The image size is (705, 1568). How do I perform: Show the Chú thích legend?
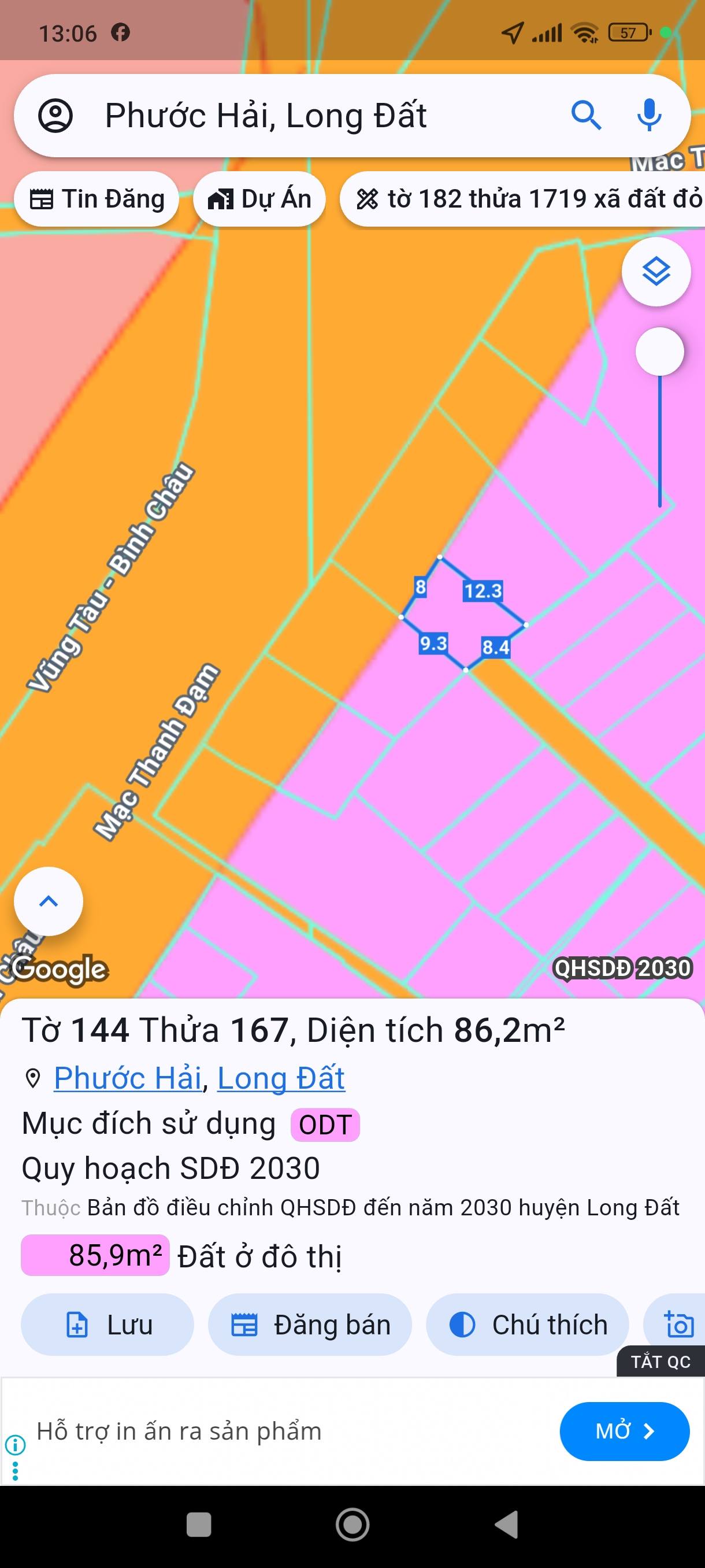[x=527, y=1325]
